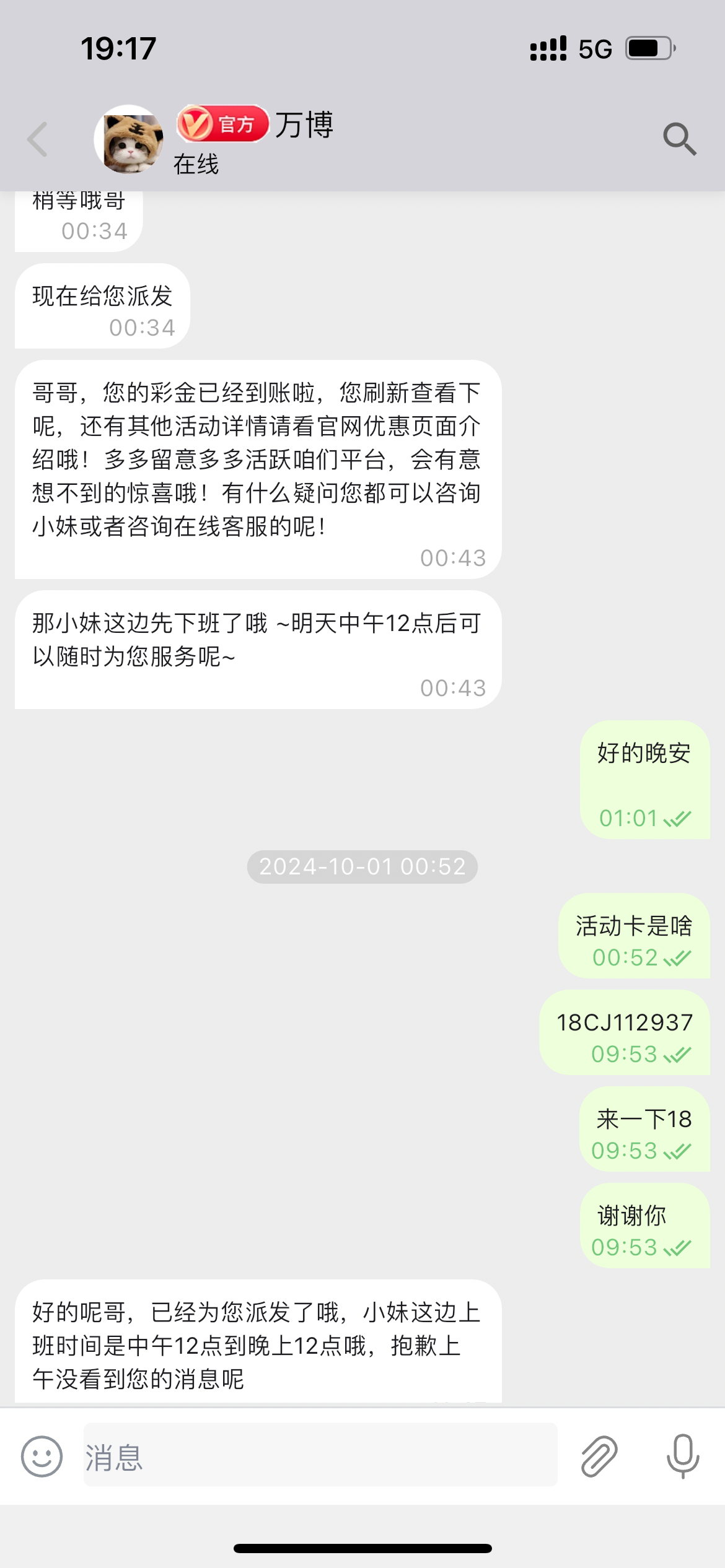The image size is (725, 1568).
Task: Focus the 消息 message input field
Action: 320,1455
